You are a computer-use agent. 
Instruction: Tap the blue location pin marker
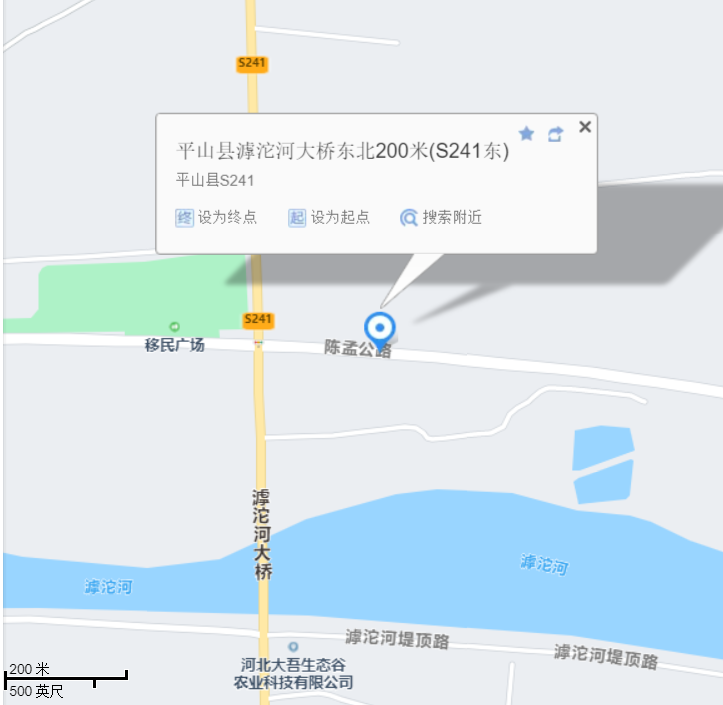point(380,329)
